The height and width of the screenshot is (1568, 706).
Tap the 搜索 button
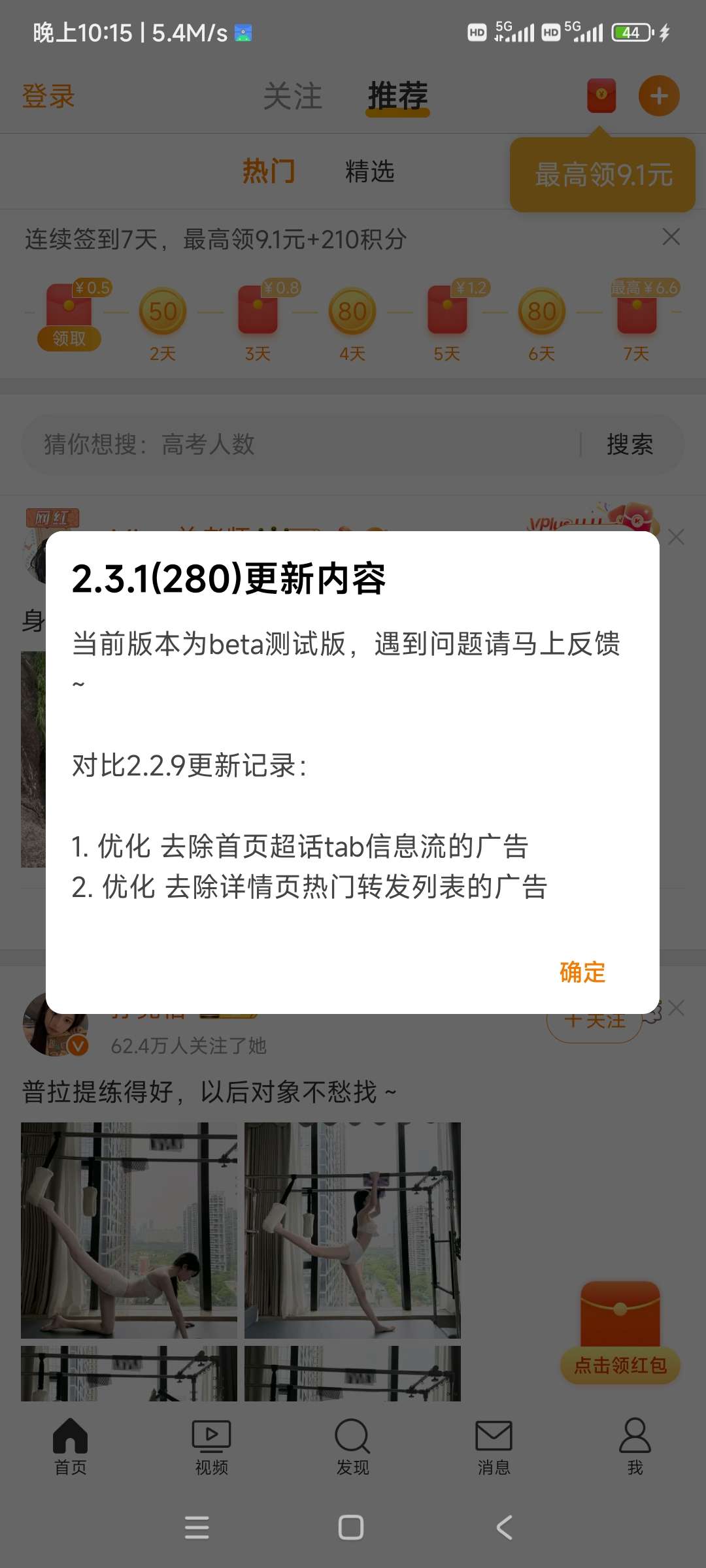[630, 444]
